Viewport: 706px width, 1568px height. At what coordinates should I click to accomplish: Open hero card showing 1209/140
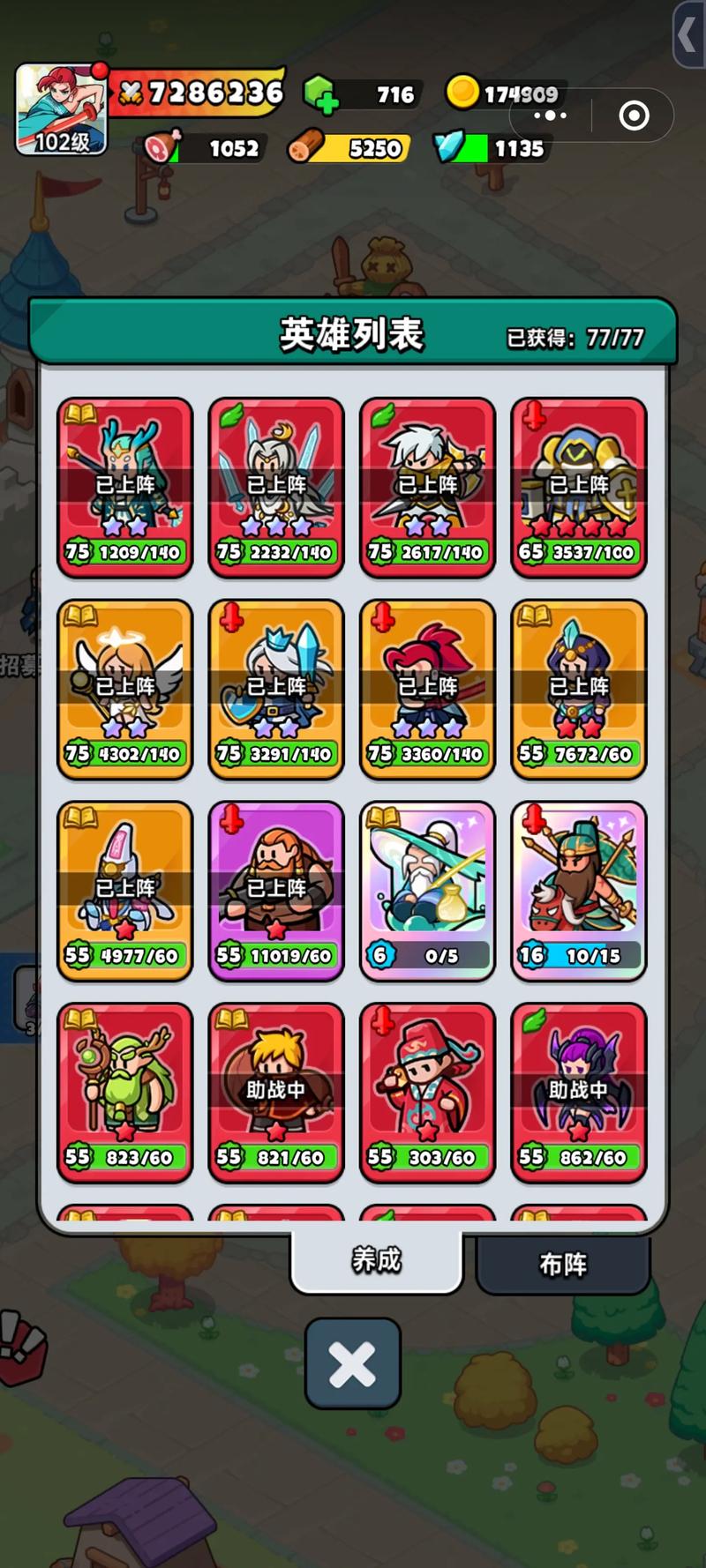click(x=125, y=487)
